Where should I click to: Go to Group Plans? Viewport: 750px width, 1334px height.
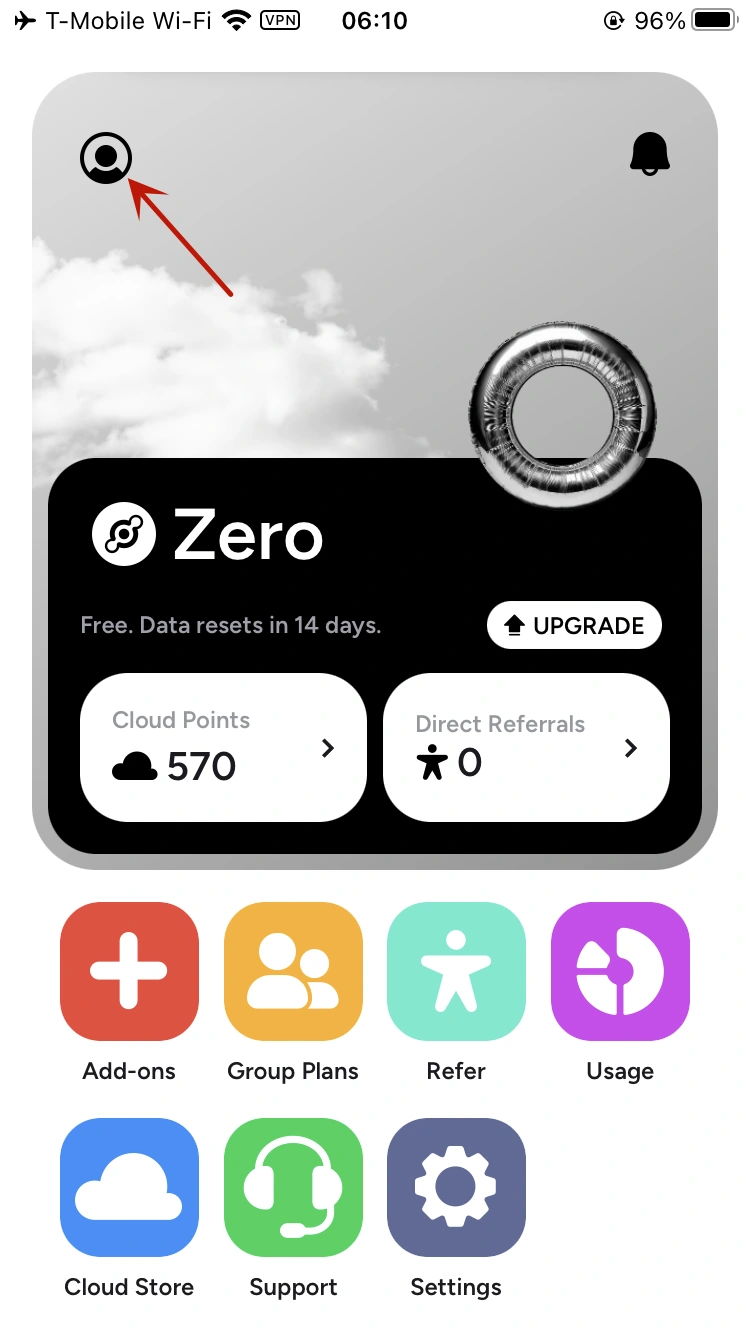(293, 972)
